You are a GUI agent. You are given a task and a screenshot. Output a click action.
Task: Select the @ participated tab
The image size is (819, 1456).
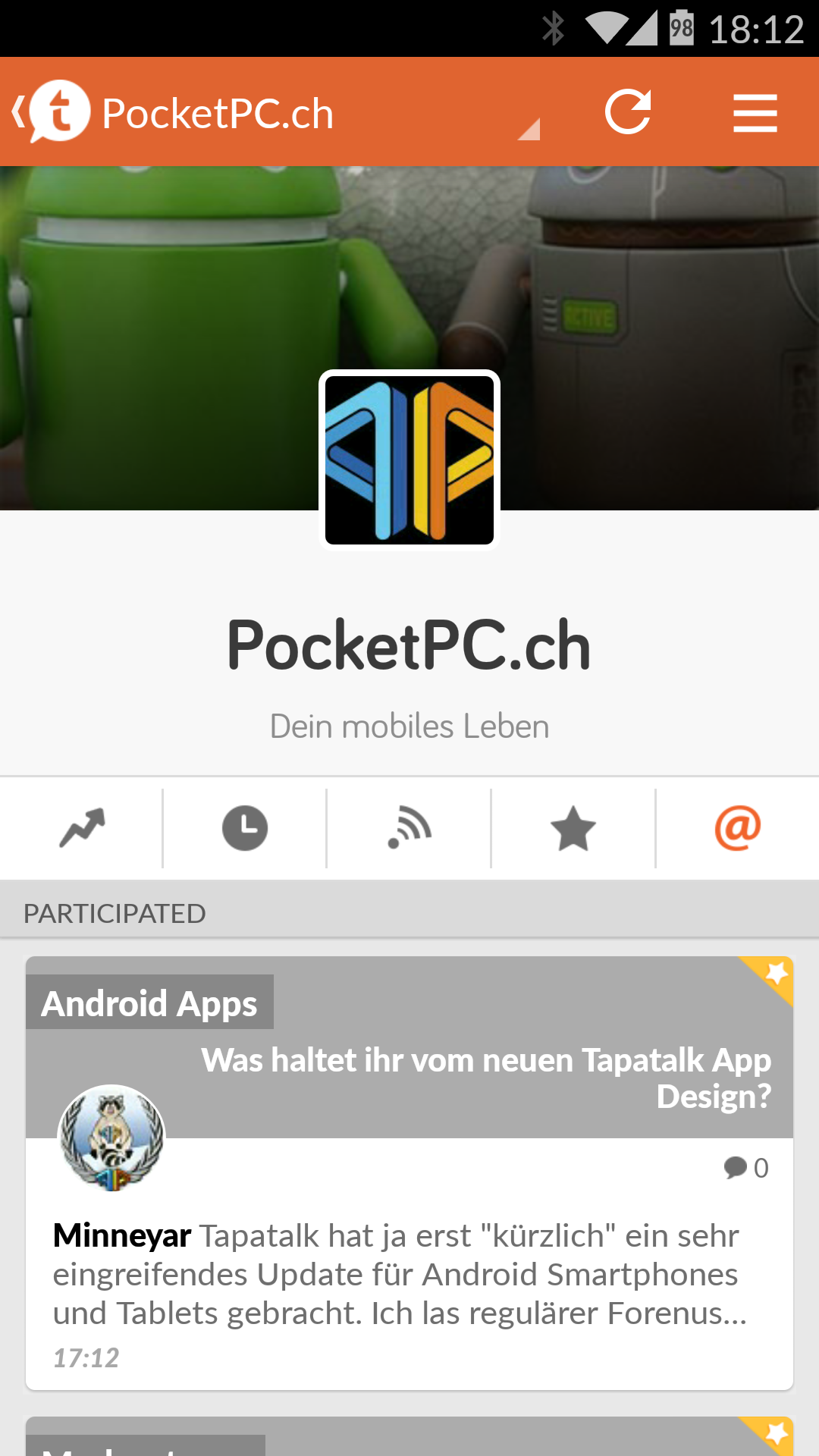(x=737, y=828)
